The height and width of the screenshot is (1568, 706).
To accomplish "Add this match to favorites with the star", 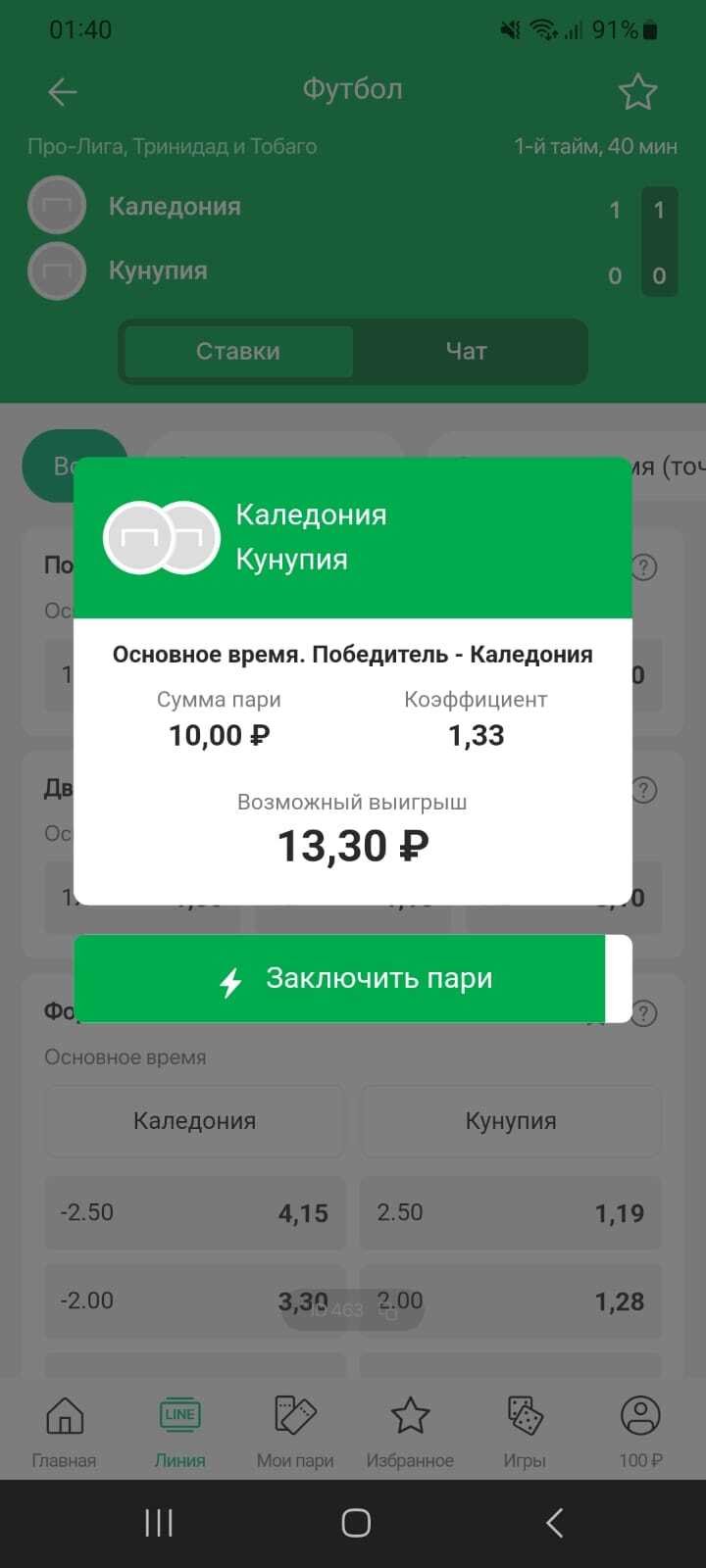I will pos(637,92).
